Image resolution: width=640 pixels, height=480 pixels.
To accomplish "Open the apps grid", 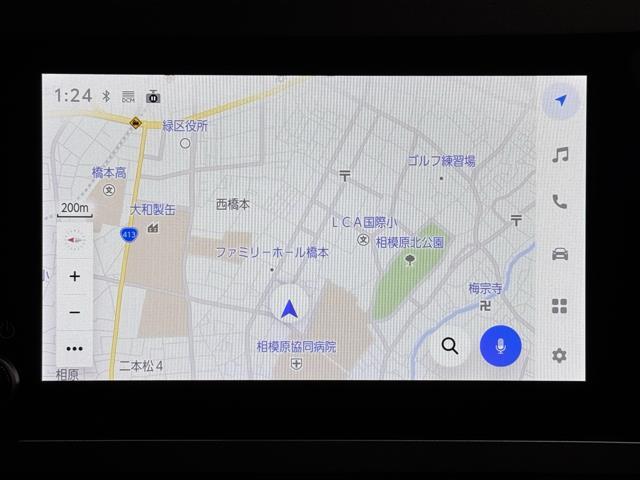I will 560,306.
